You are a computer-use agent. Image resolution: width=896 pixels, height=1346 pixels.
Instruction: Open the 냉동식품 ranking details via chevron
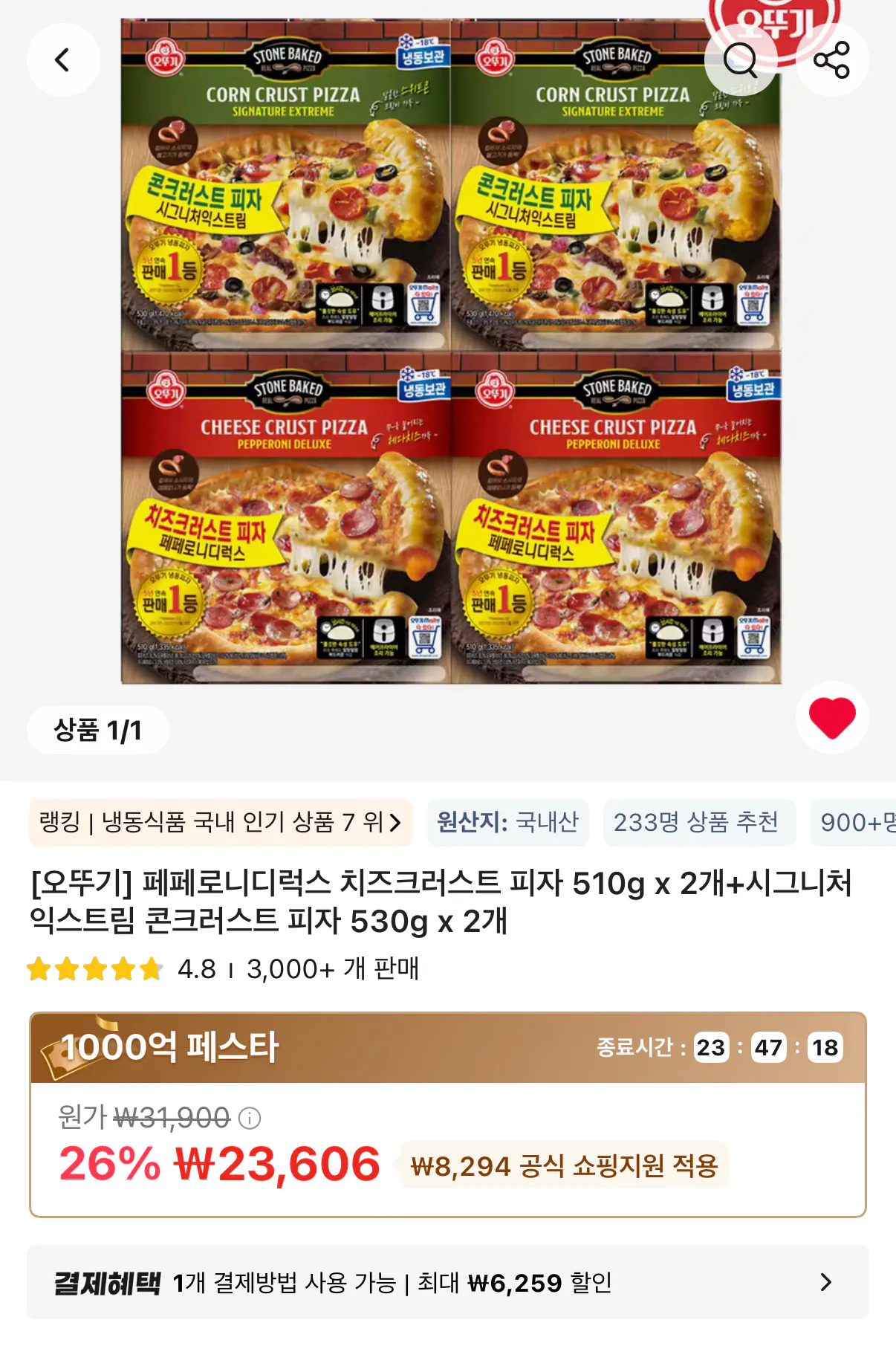point(394,823)
